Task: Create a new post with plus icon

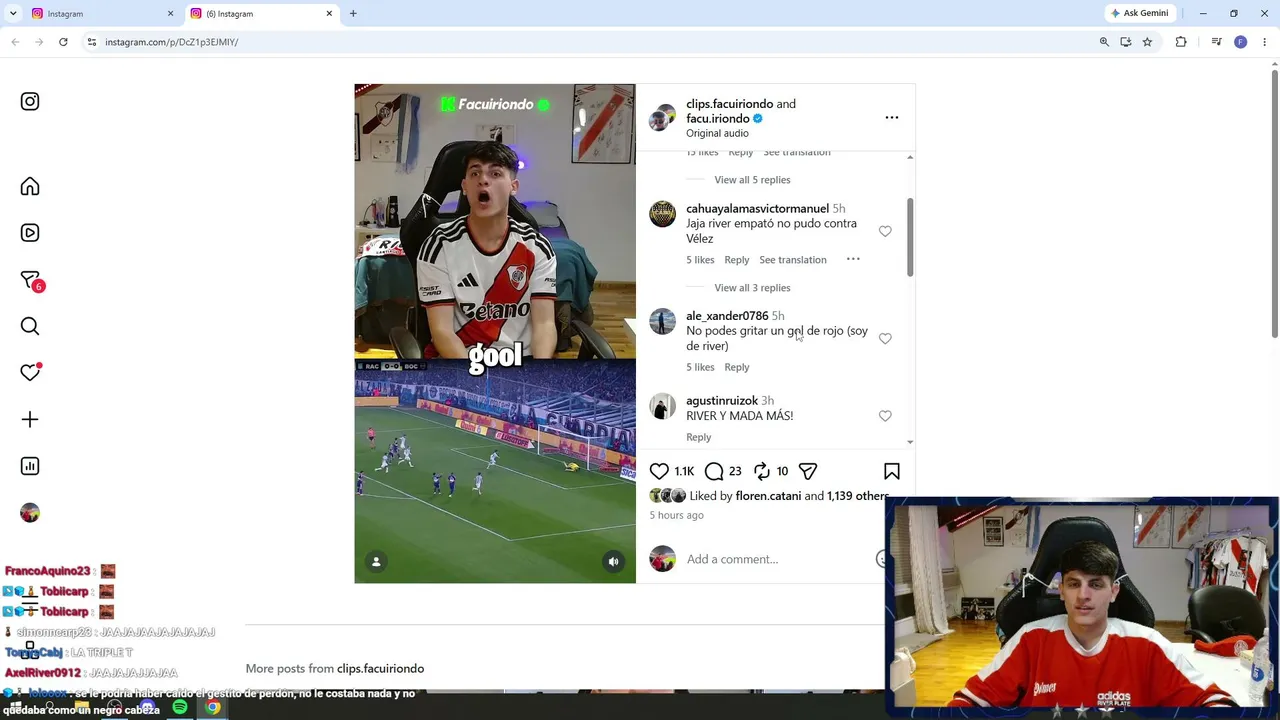Action: (30, 420)
